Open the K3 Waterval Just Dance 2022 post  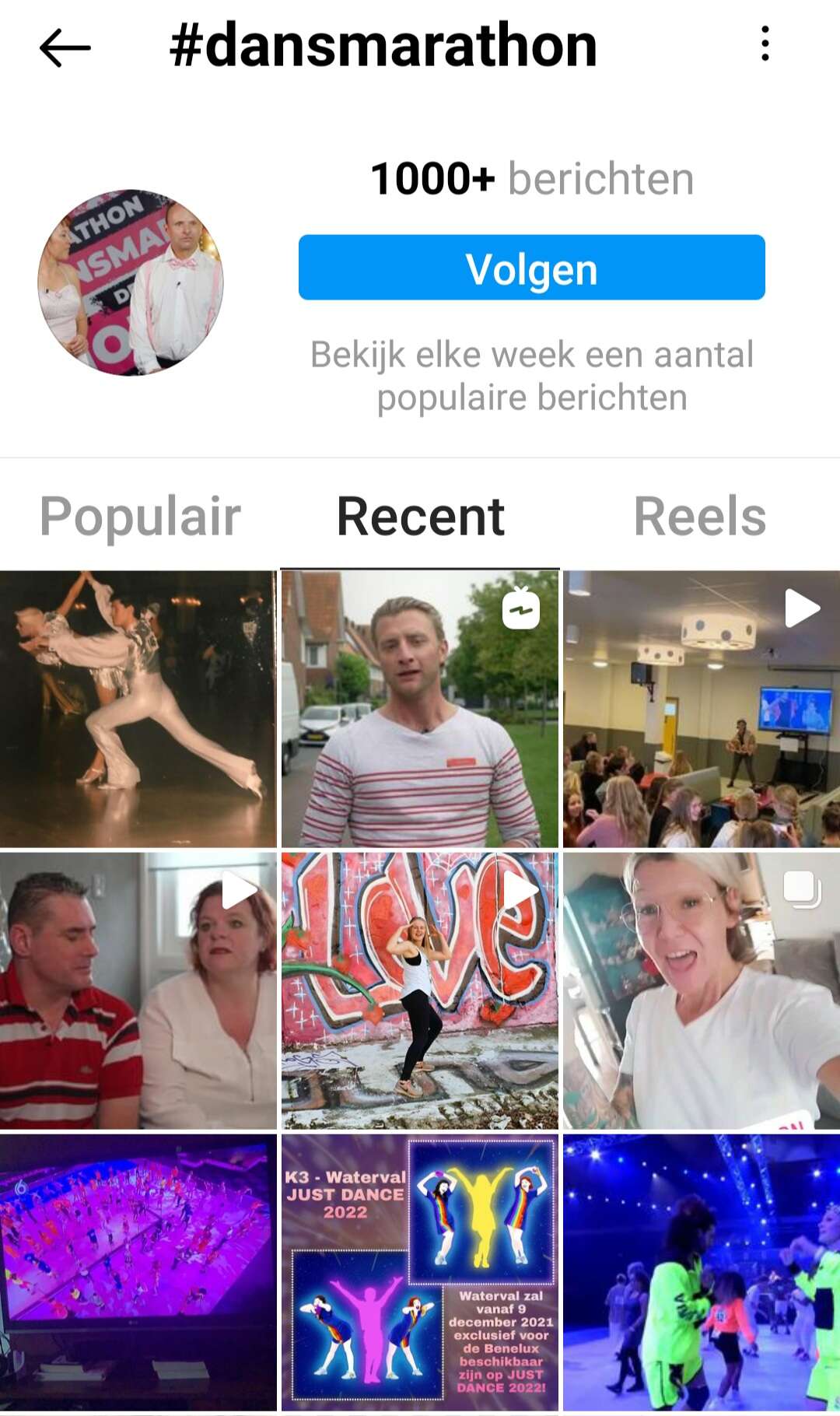pos(420,1273)
